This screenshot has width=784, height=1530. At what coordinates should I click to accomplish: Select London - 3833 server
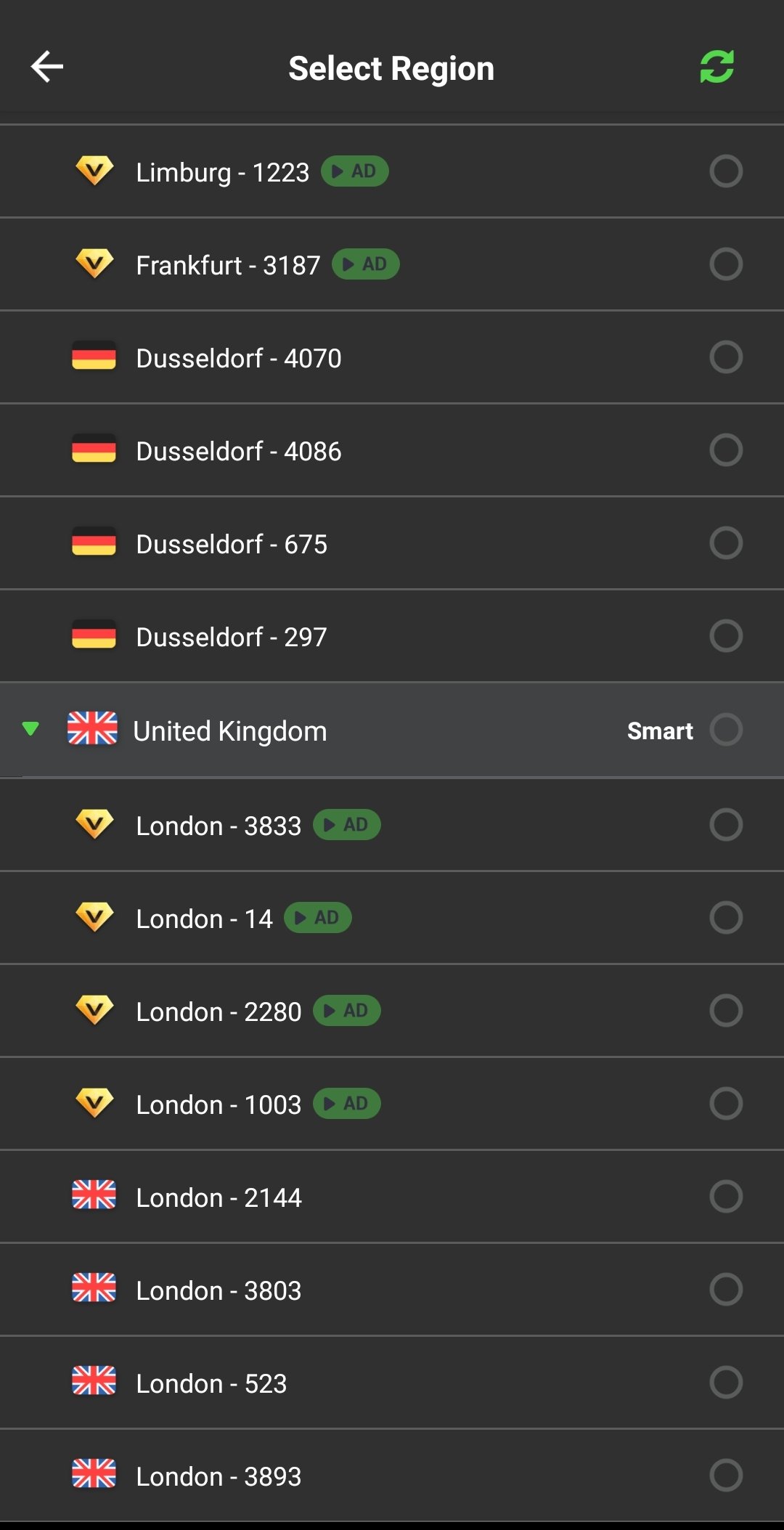click(392, 825)
